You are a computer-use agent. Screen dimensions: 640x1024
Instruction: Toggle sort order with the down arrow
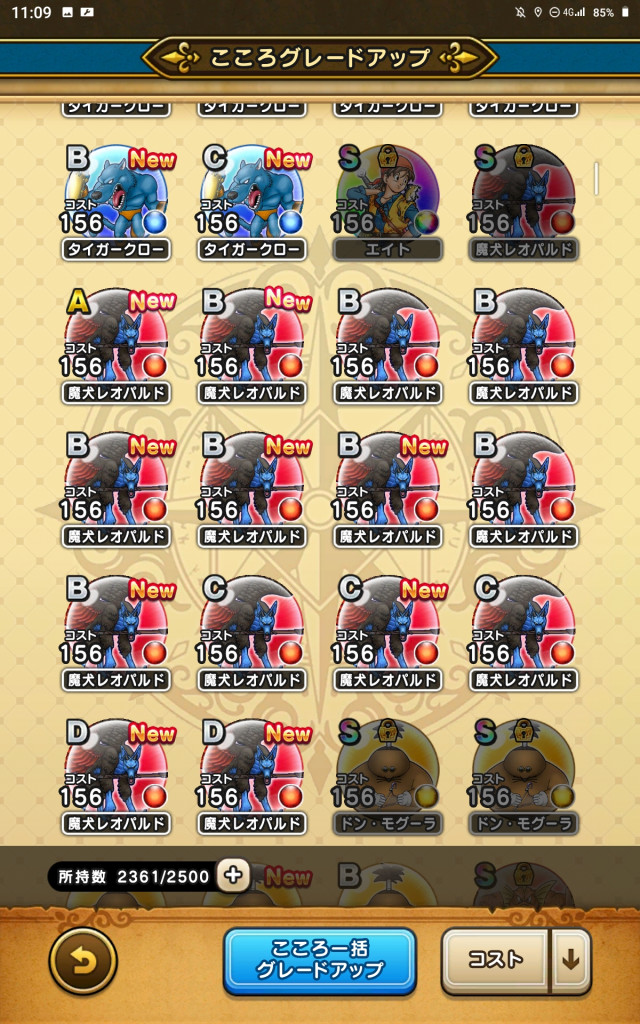coord(570,961)
